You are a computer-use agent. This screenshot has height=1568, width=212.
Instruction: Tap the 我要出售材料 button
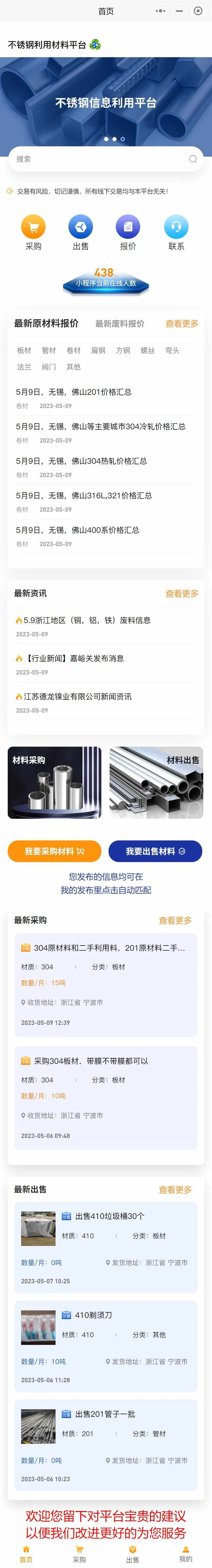click(155, 852)
